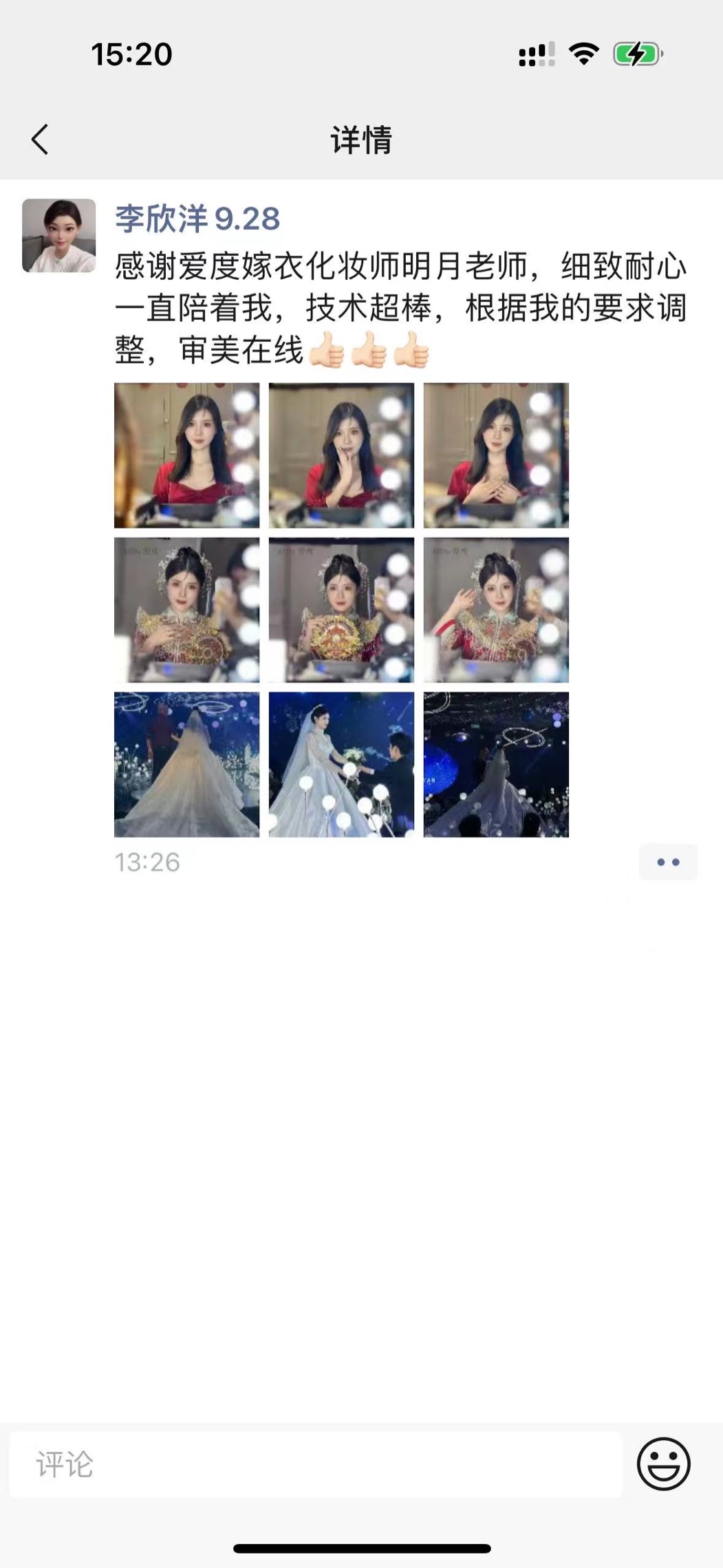Viewport: 723px width, 1568px height.
Task: Open the wedding gown back-view photo
Action: click(186, 765)
